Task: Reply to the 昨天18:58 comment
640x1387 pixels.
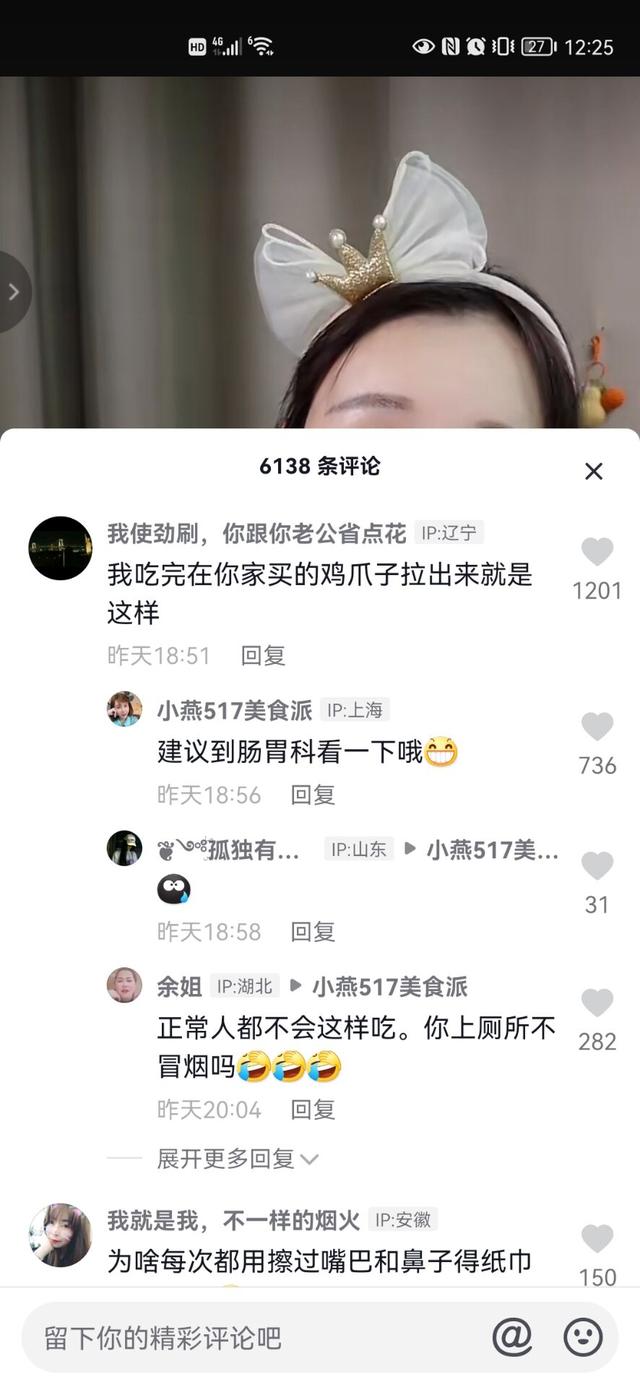Action: [x=313, y=932]
